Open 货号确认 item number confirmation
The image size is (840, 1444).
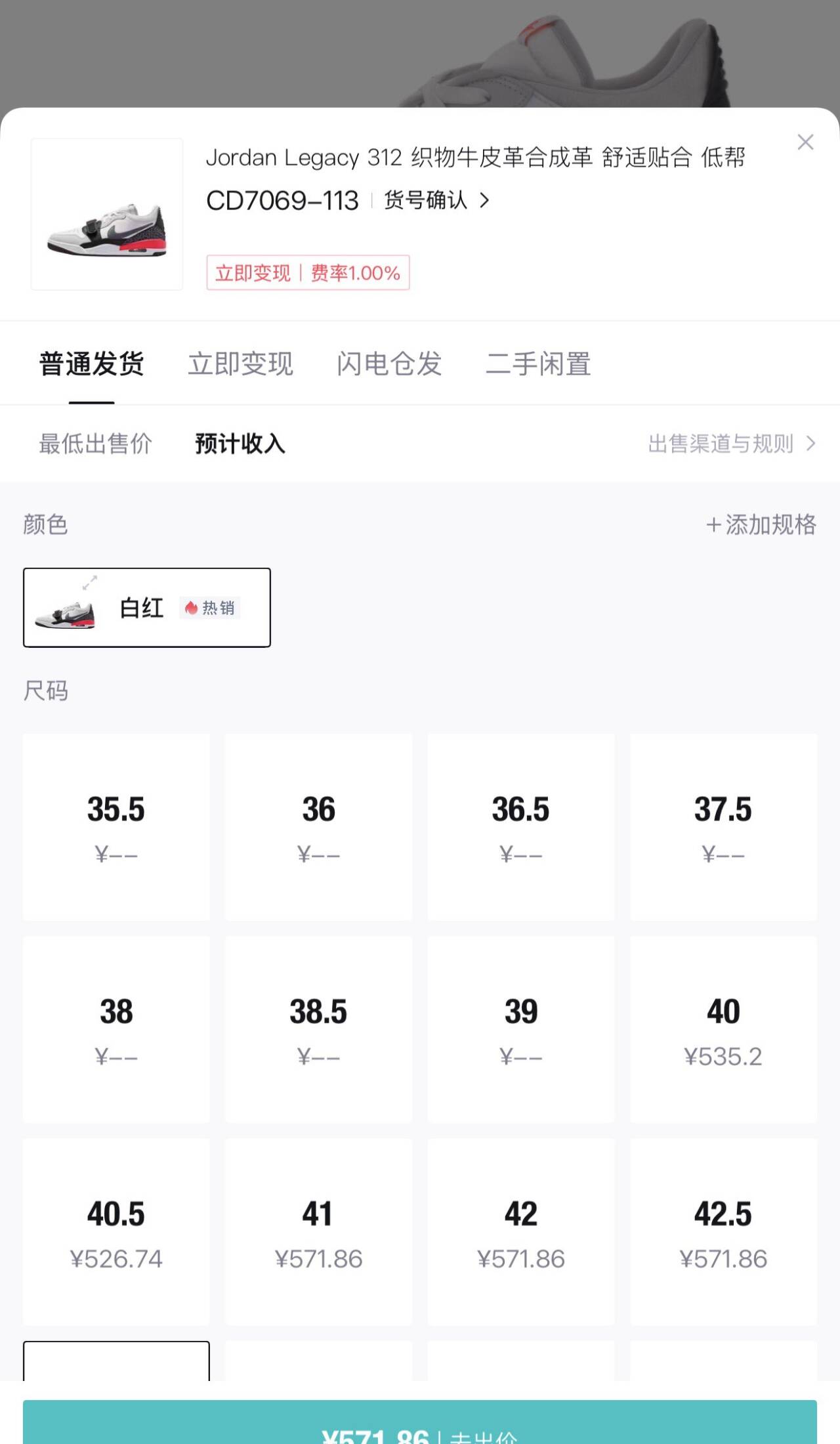[x=436, y=200]
